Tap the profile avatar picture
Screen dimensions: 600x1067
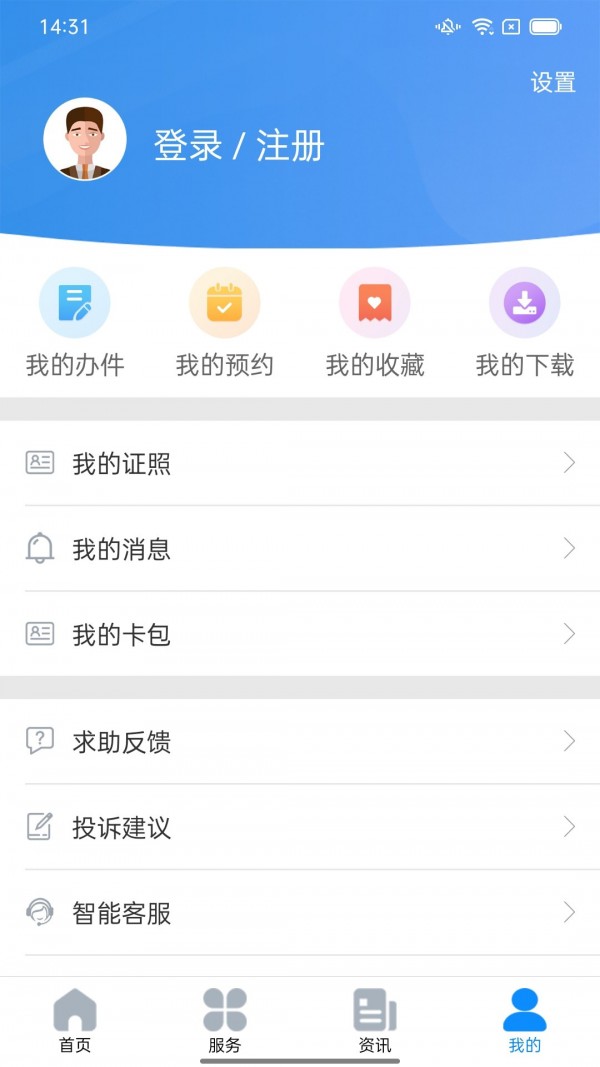(85, 139)
